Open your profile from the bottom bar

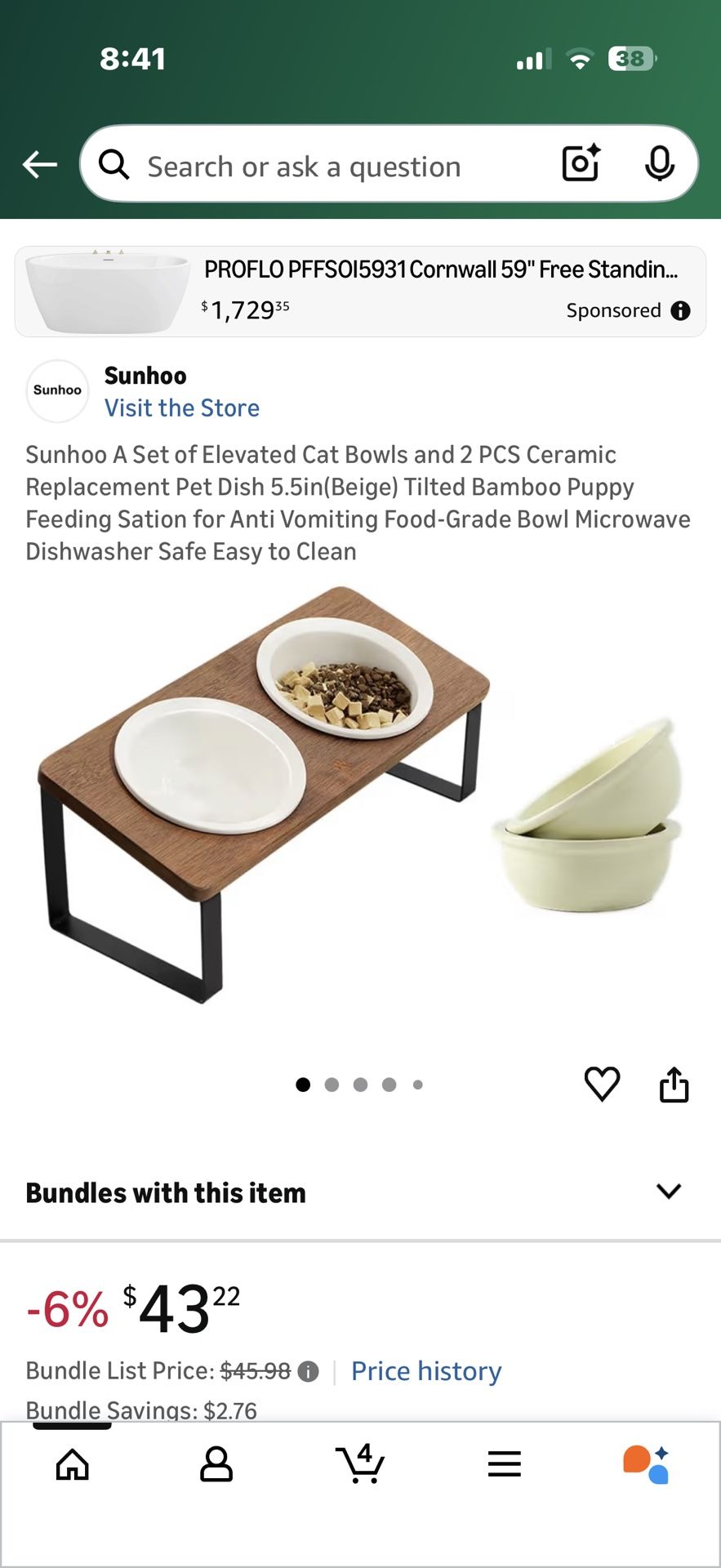216,1464
